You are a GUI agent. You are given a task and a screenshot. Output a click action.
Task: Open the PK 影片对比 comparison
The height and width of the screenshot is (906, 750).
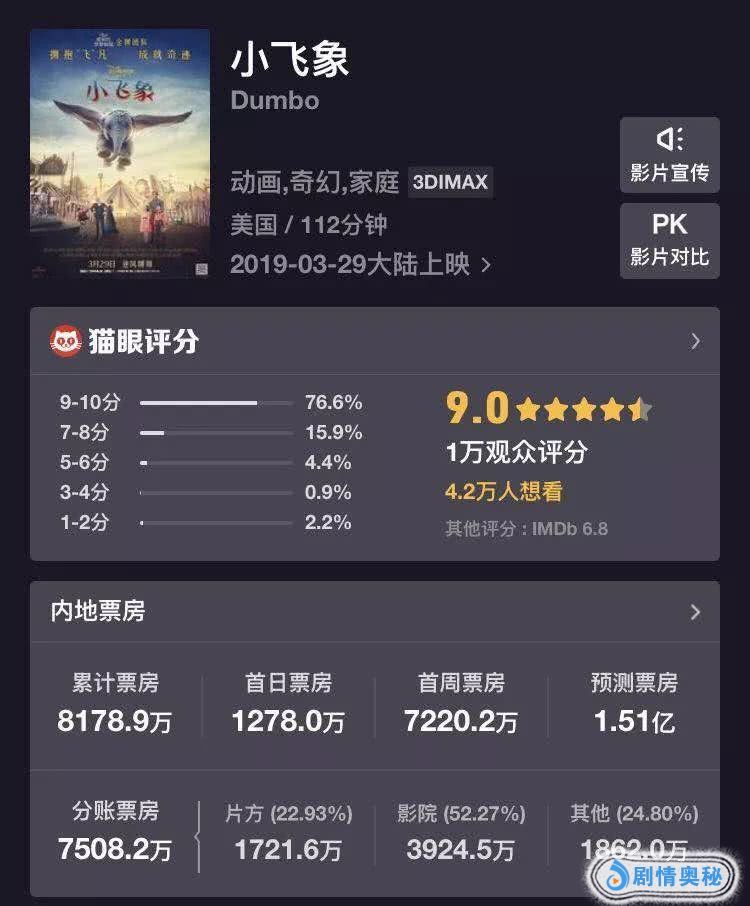tap(669, 240)
